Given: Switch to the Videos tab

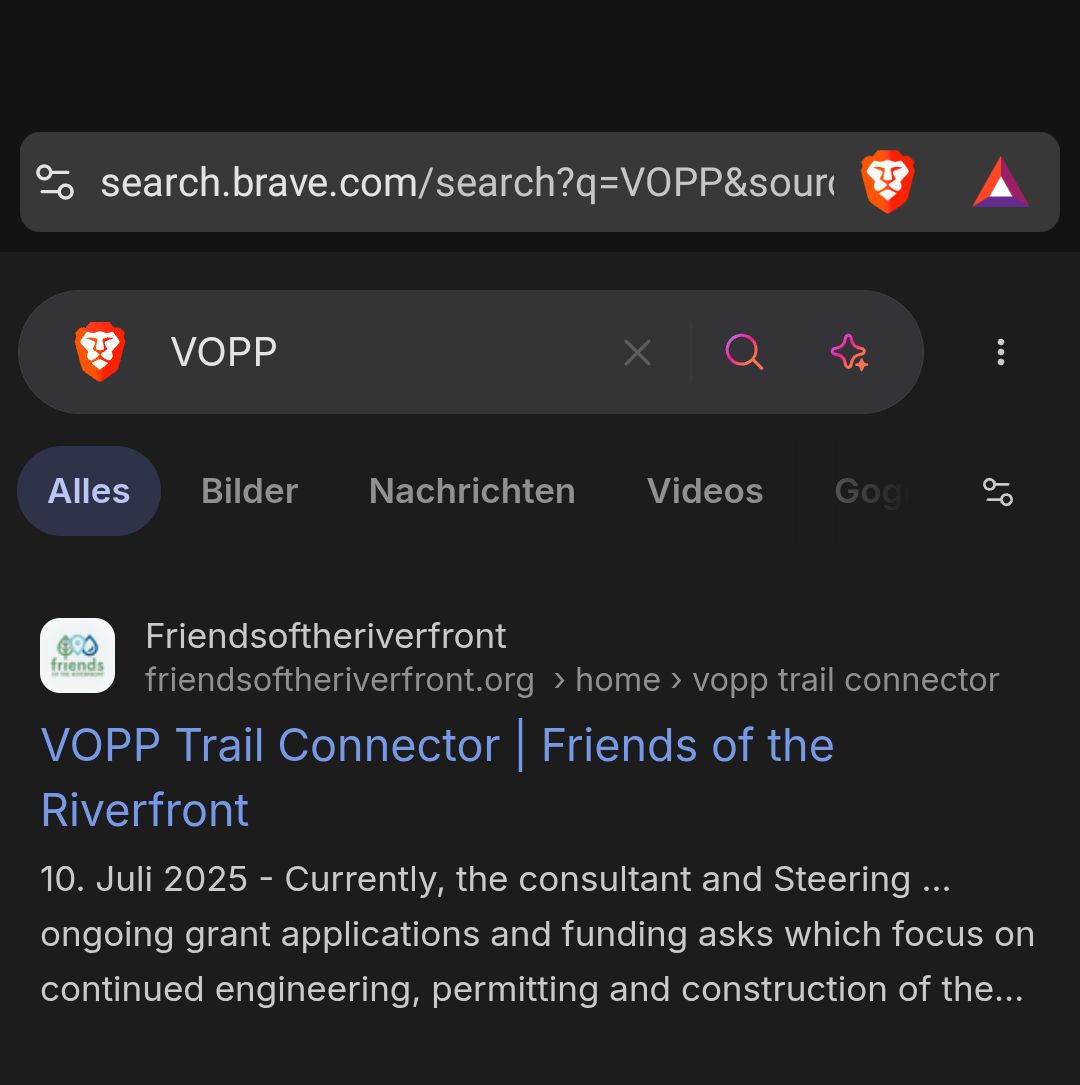Looking at the screenshot, I should [705, 491].
